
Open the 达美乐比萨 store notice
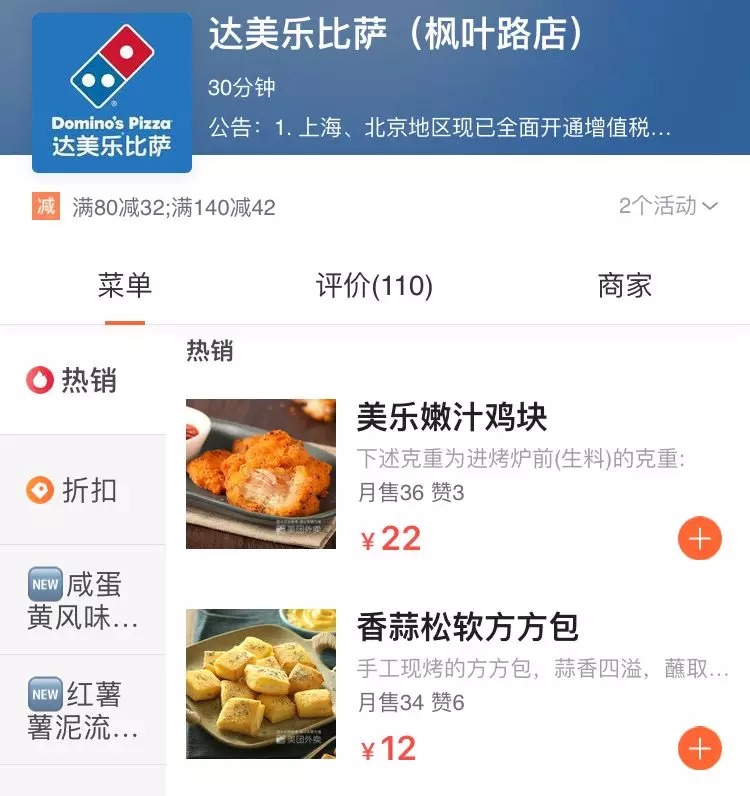[440, 129]
